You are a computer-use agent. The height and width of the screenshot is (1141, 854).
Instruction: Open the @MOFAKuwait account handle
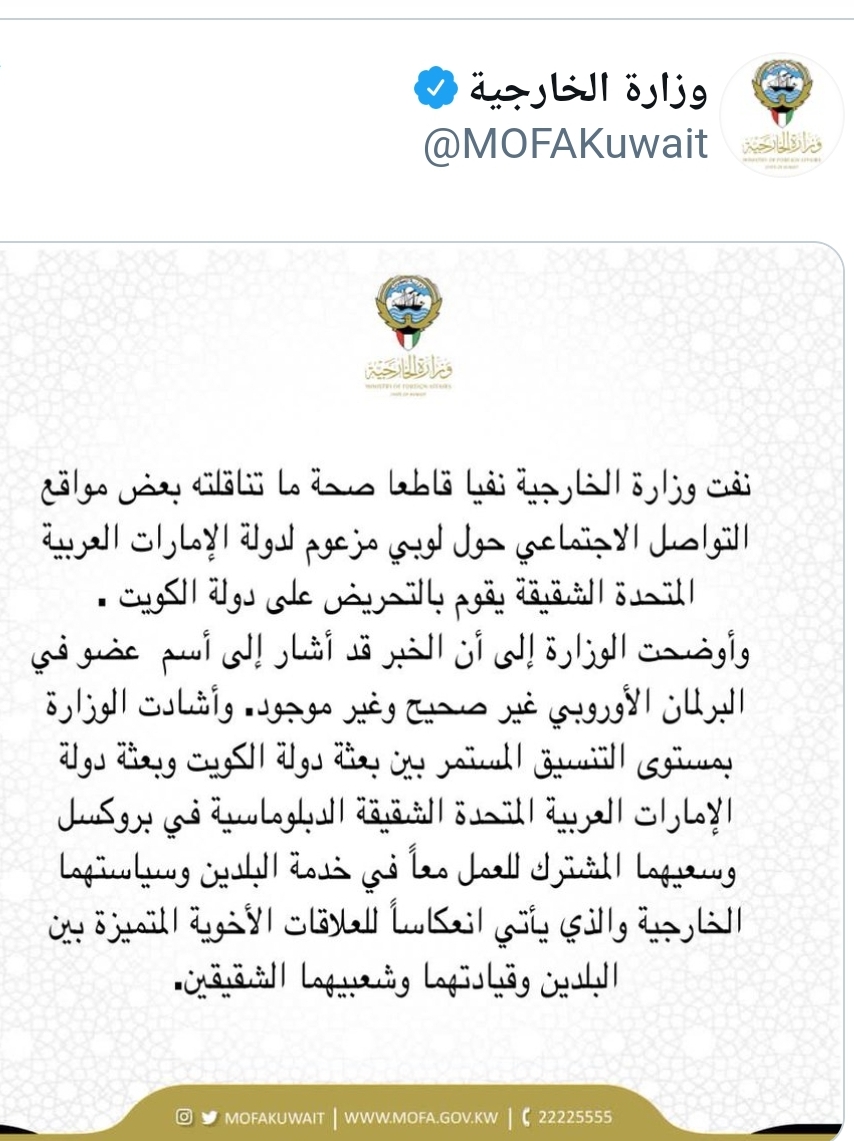pyautogui.click(x=564, y=144)
